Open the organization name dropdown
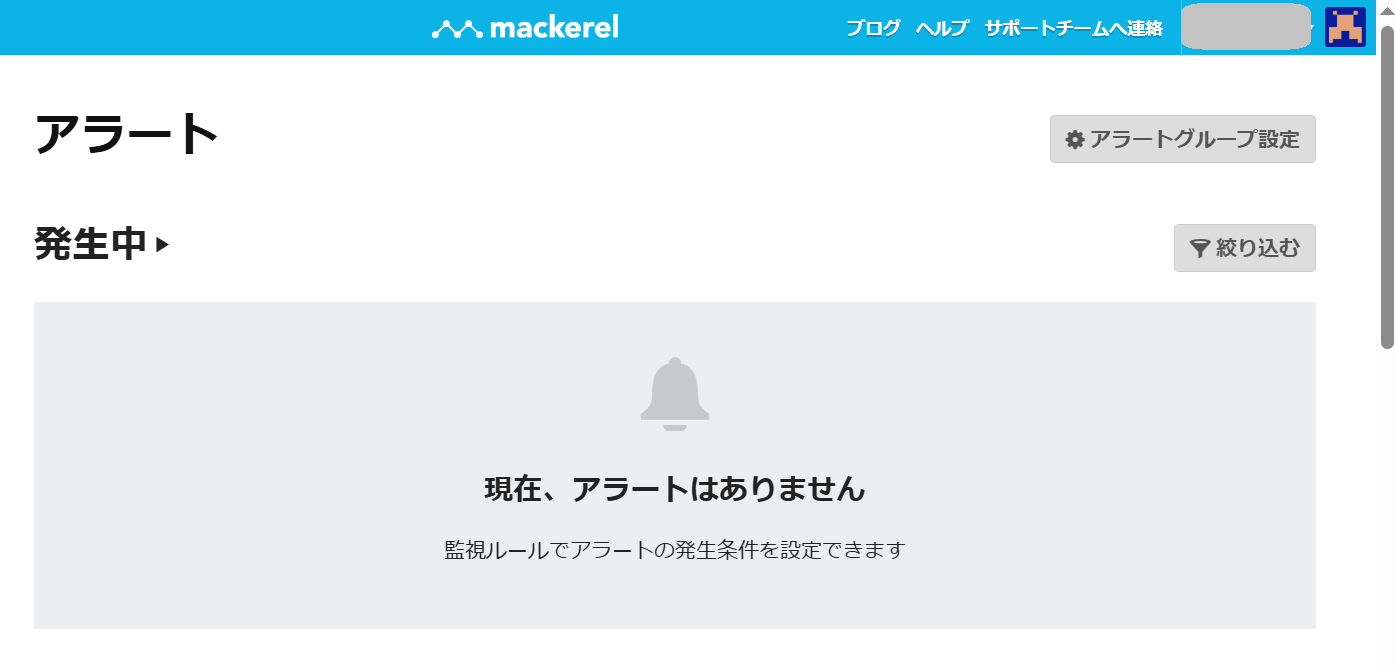 [1246, 27]
